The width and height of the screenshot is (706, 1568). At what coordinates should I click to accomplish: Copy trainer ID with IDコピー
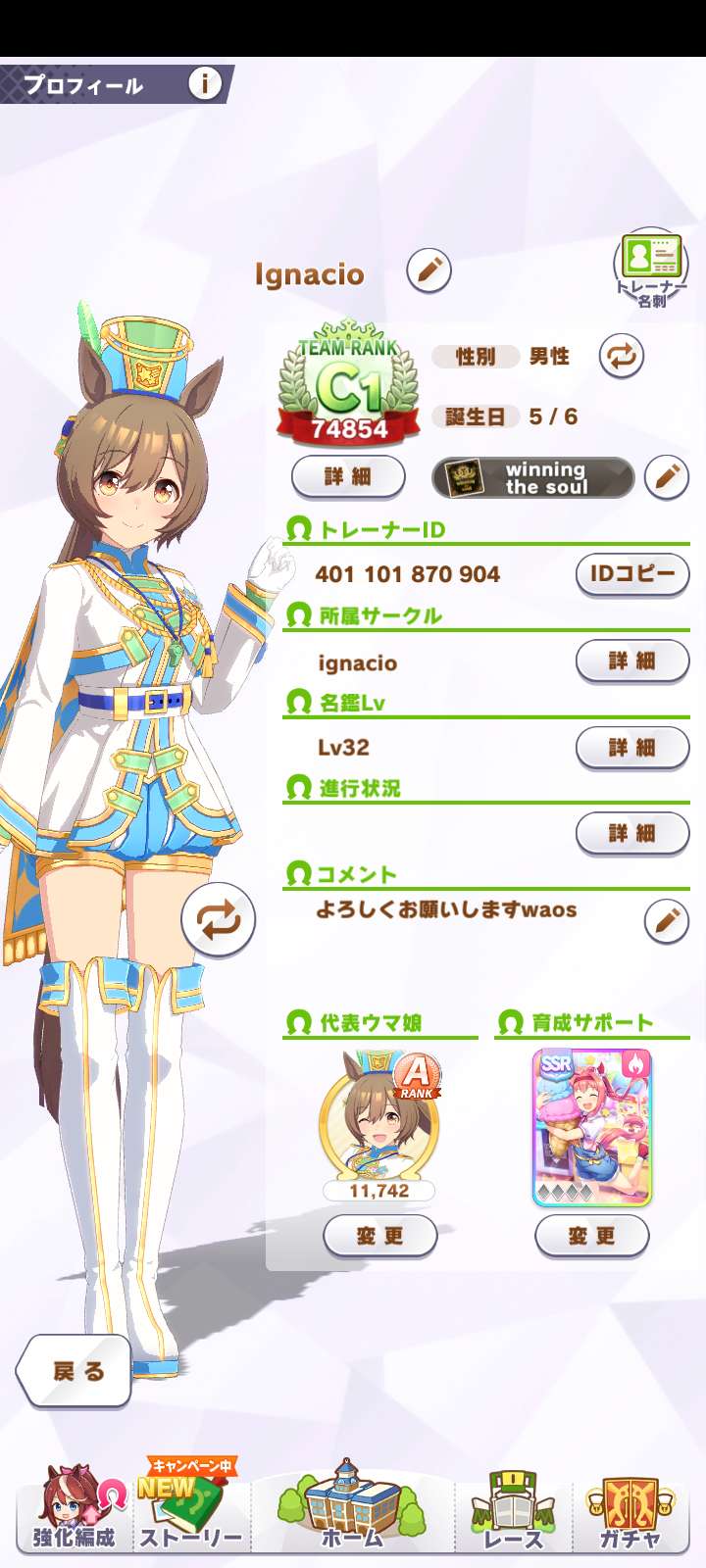coord(631,574)
